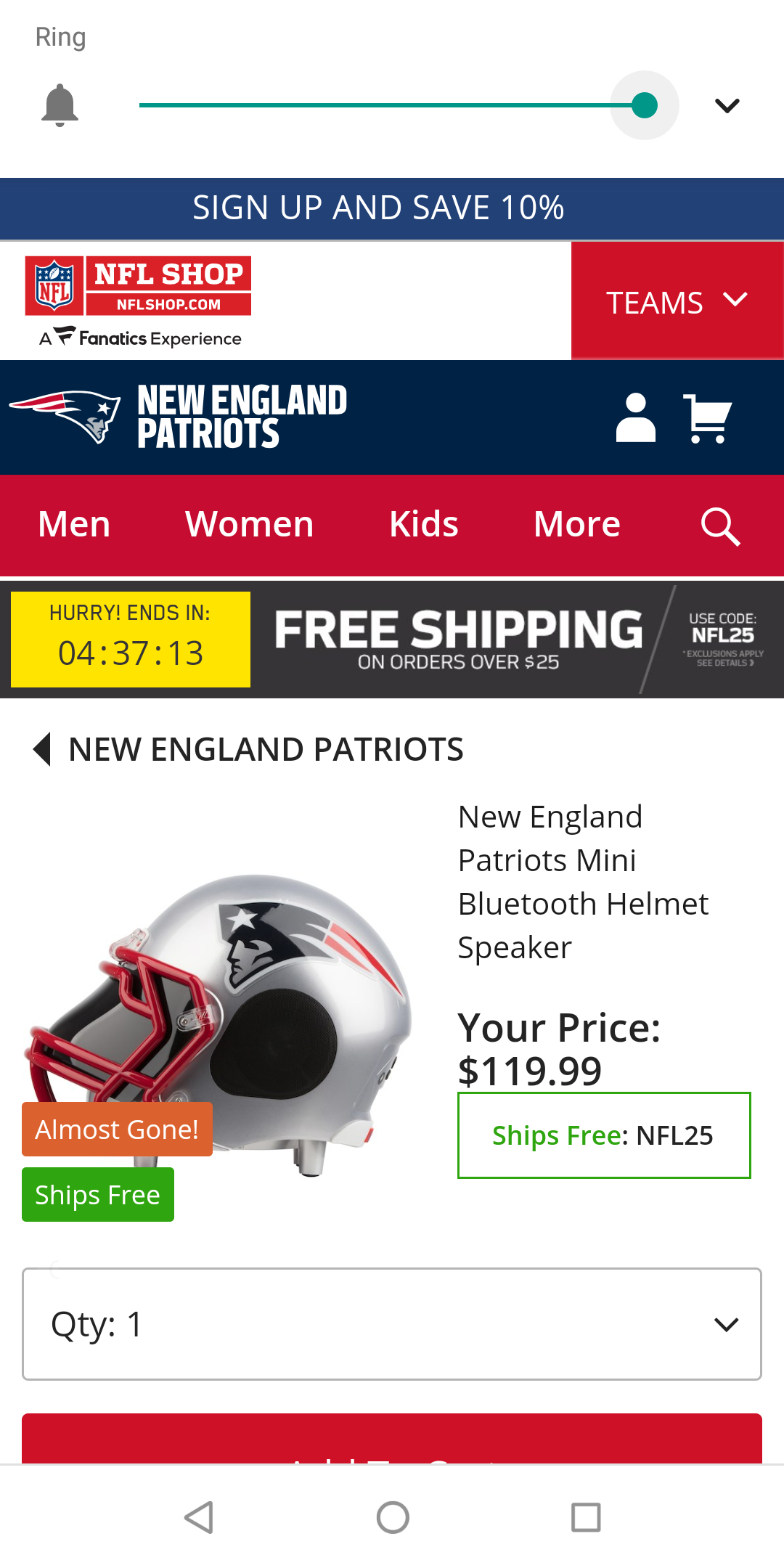This screenshot has width=784, height=1568.
Task: Tap the Ring volume slider handle
Action: [x=644, y=106]
